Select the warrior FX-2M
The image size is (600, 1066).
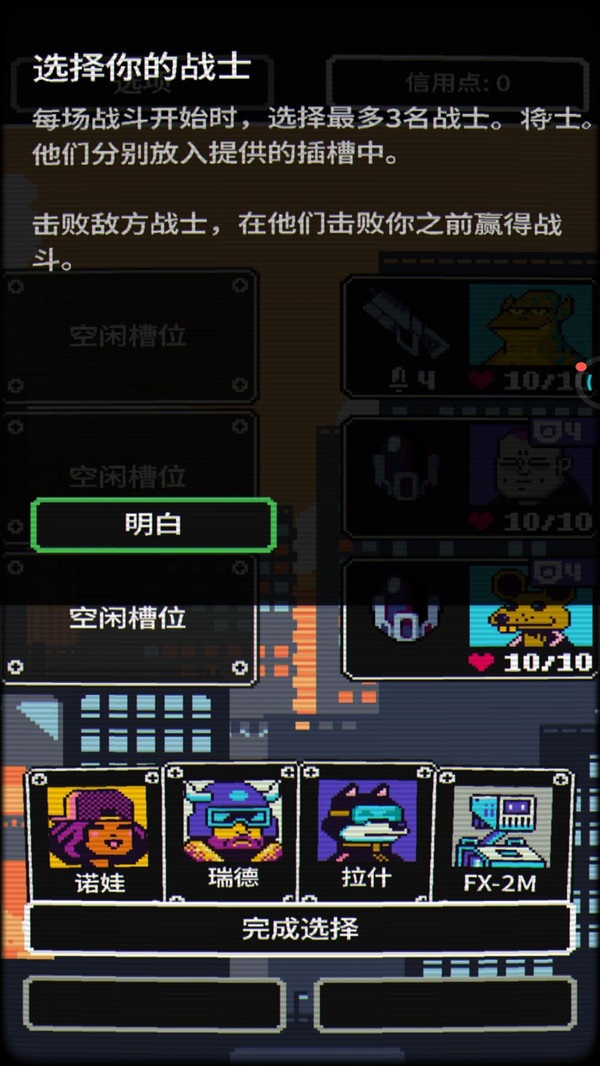502,835
